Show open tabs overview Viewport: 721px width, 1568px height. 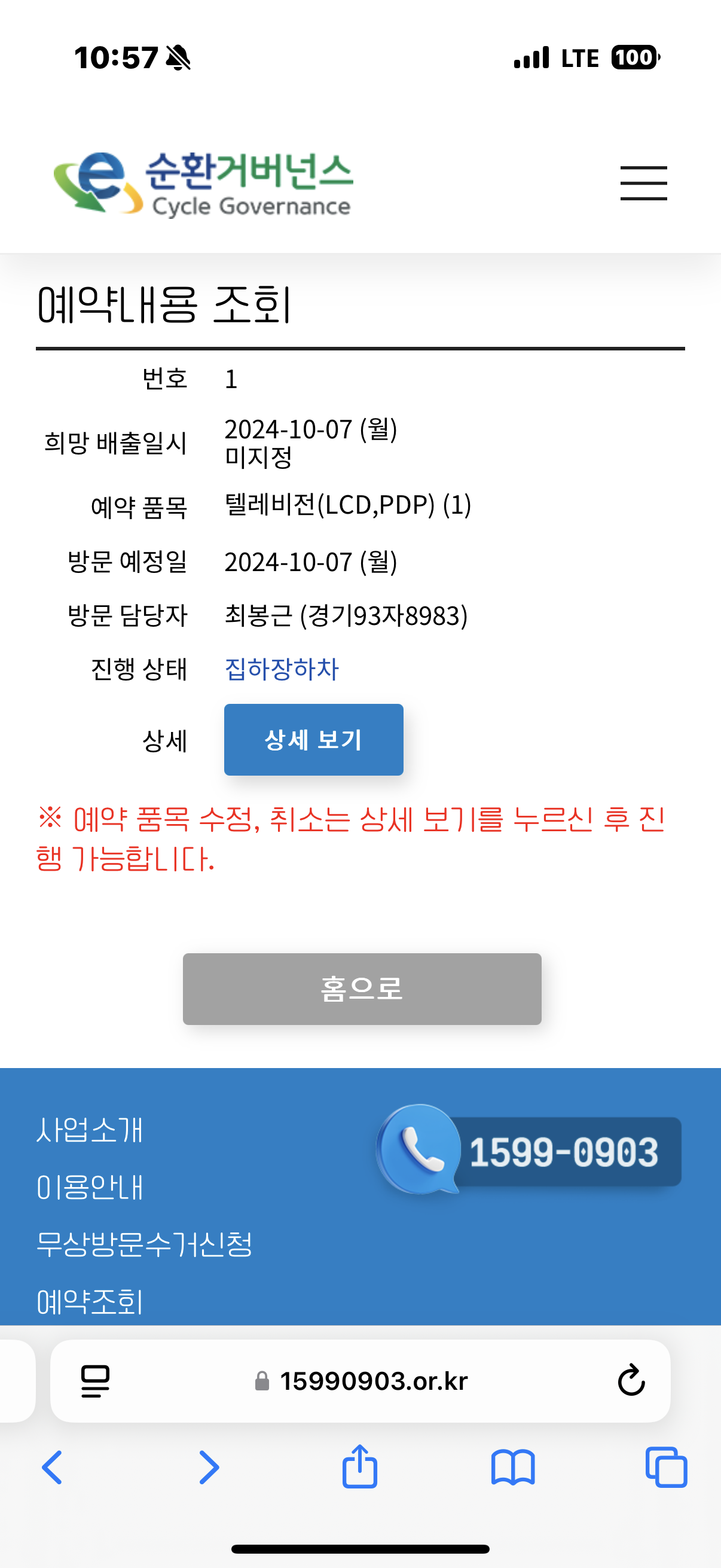pyautogui.click(x=666, y=1468)
